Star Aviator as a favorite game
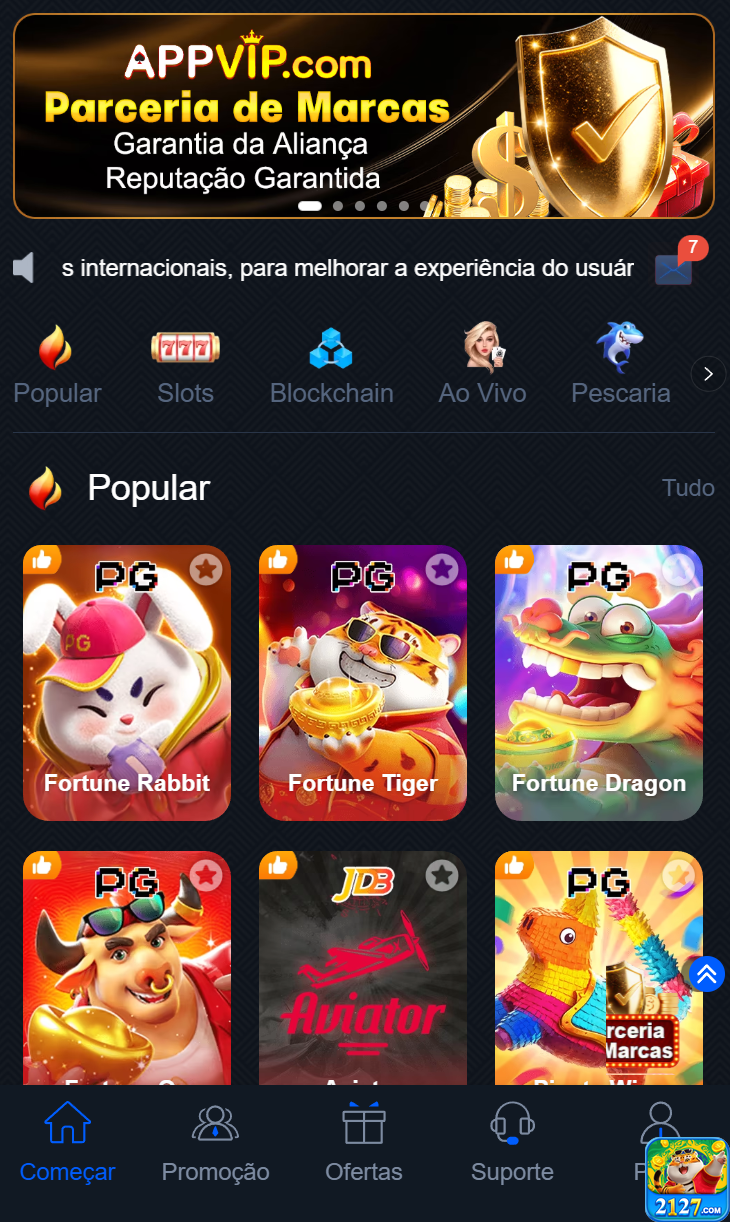The image size is (730, 1222). pyautogui.click(x=442, y=875)
